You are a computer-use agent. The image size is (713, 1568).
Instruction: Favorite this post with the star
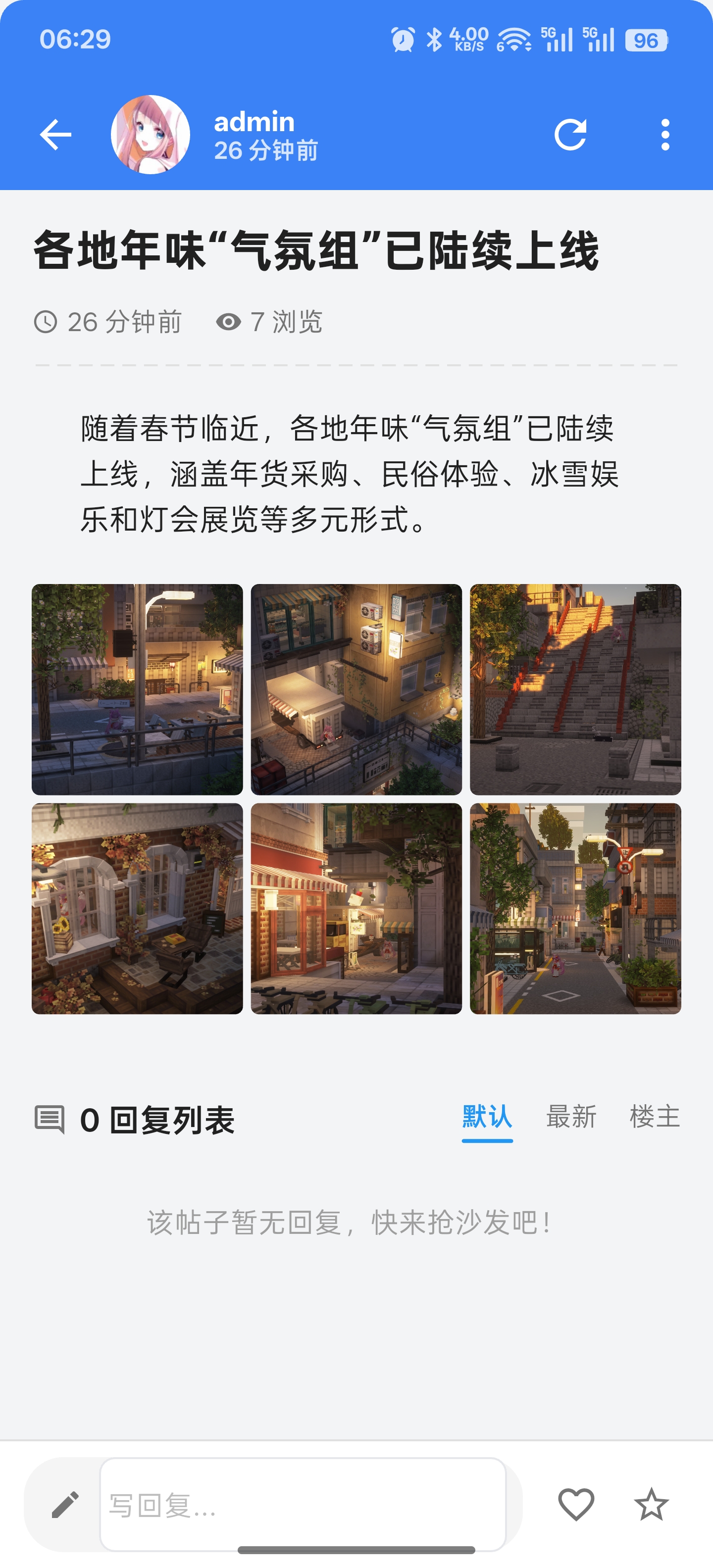pyautogui.click(x=652, y=1504)
